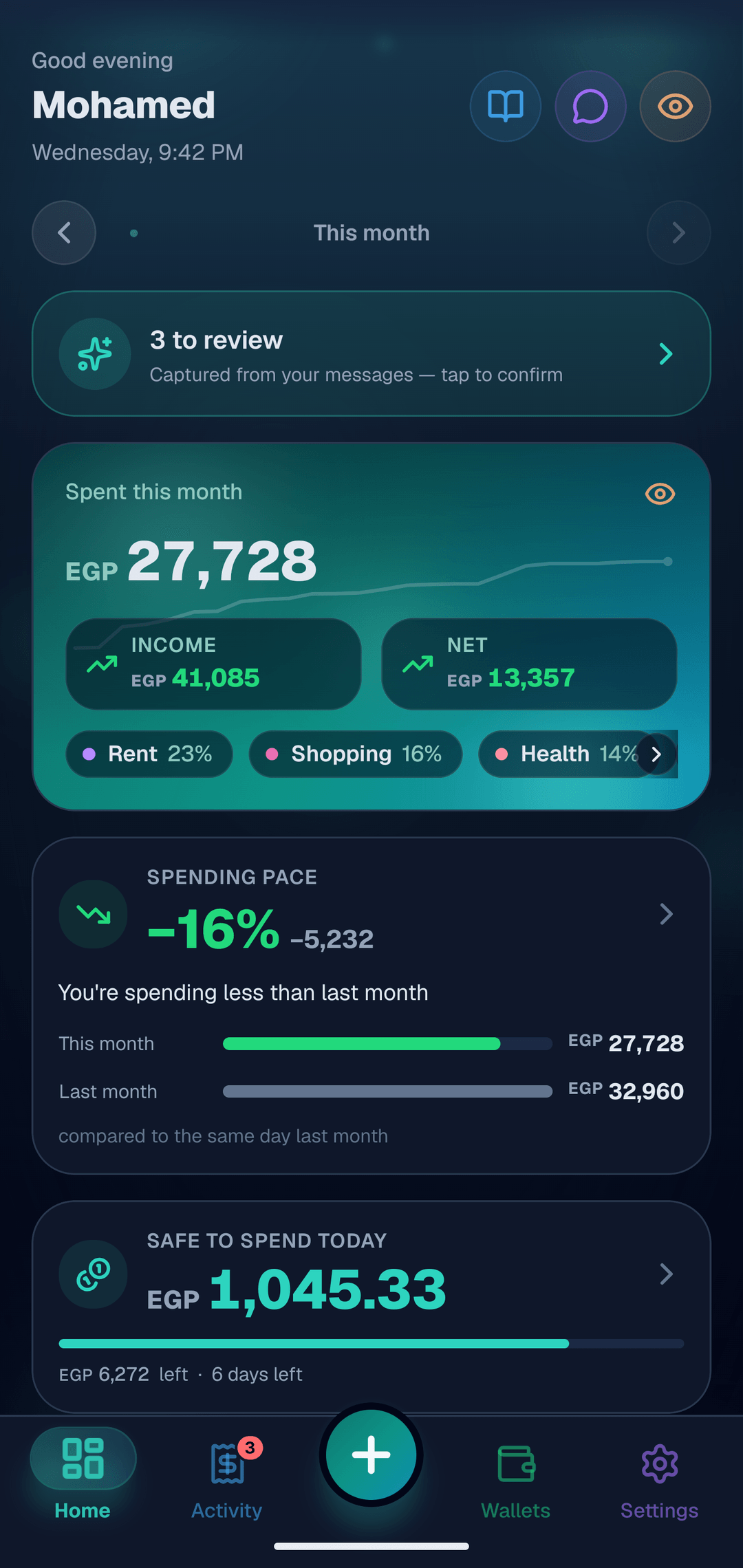Select the Shopping 16% chip
Screen dimensions: 743x1568
click(x=355, y=754)
